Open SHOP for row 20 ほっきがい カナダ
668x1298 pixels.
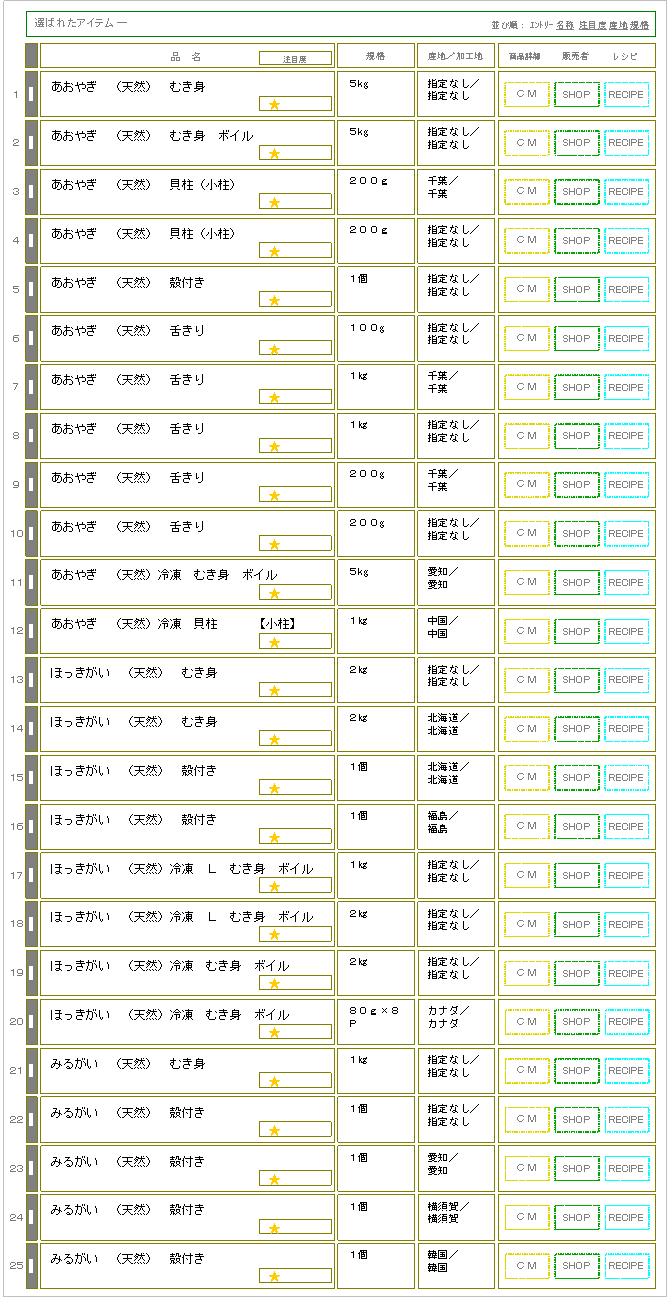(x=576, y=1021)
